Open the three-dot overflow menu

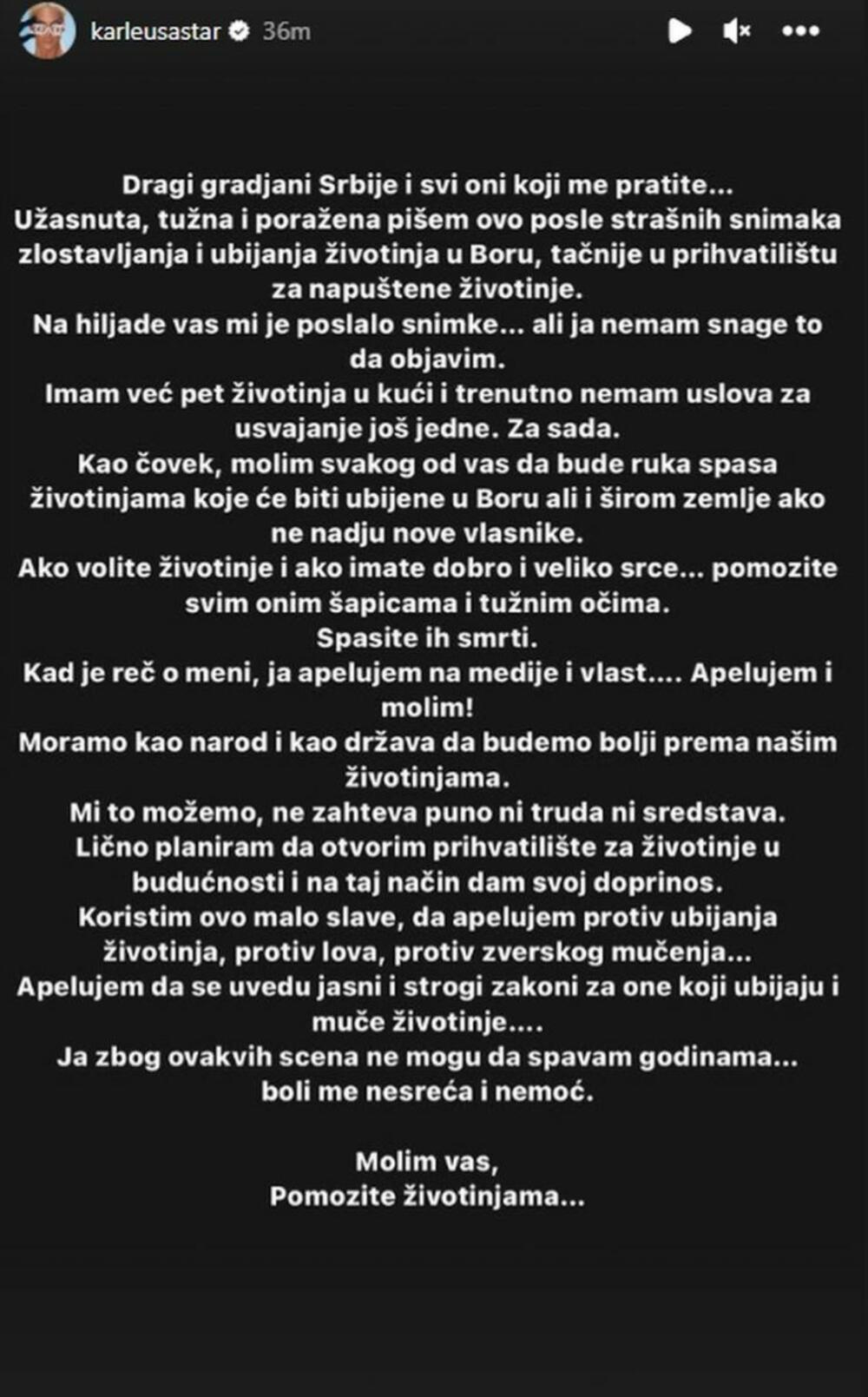click(x=800, y=31)
